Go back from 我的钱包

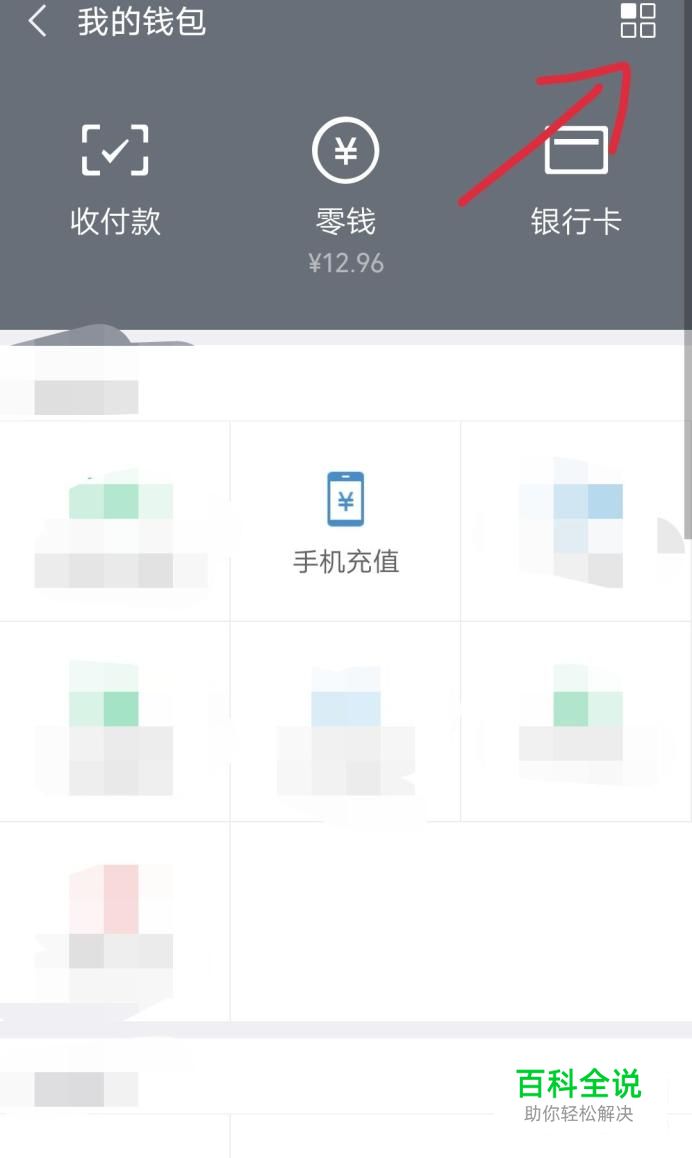[38, 22]
